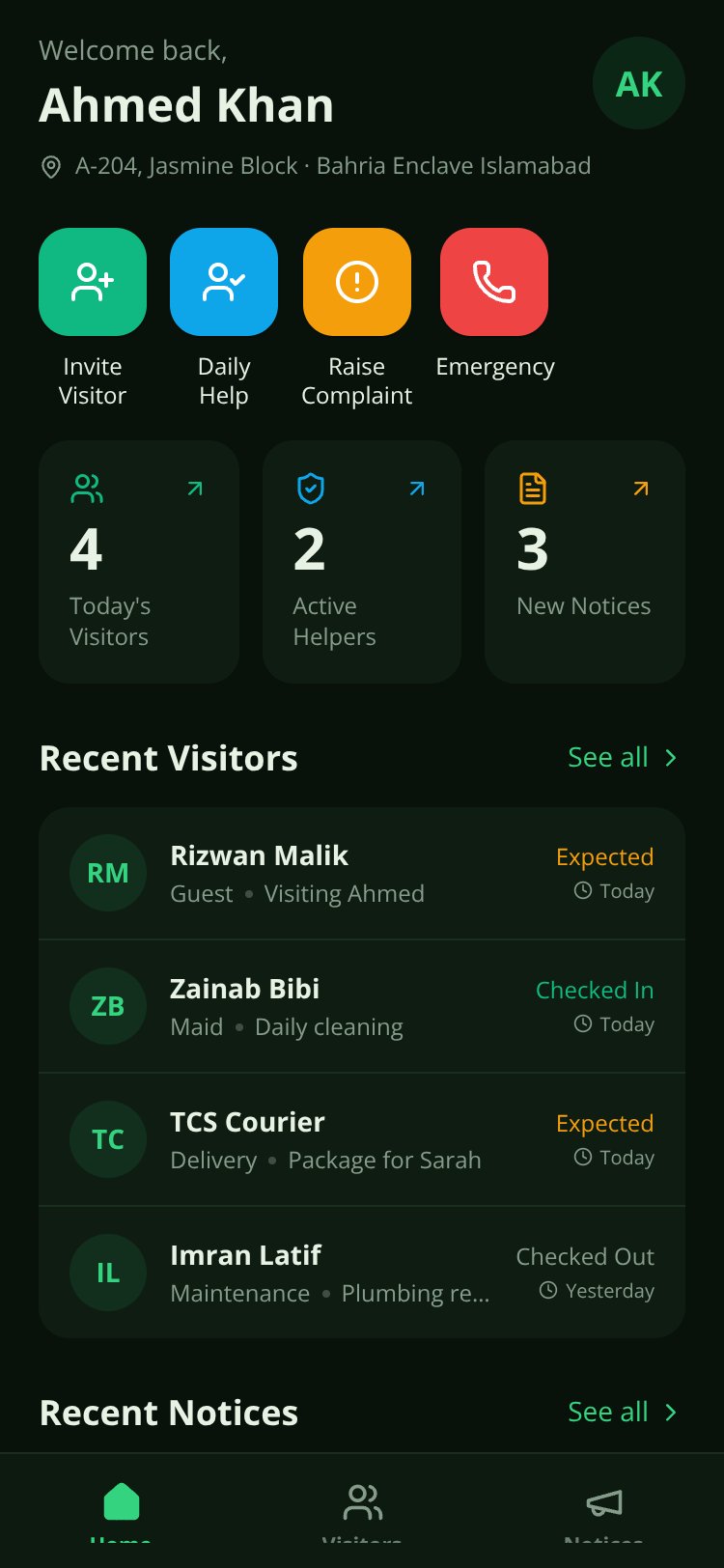
Task: Select the TCS Courier delivery entry
Action: pos(362,1139)
